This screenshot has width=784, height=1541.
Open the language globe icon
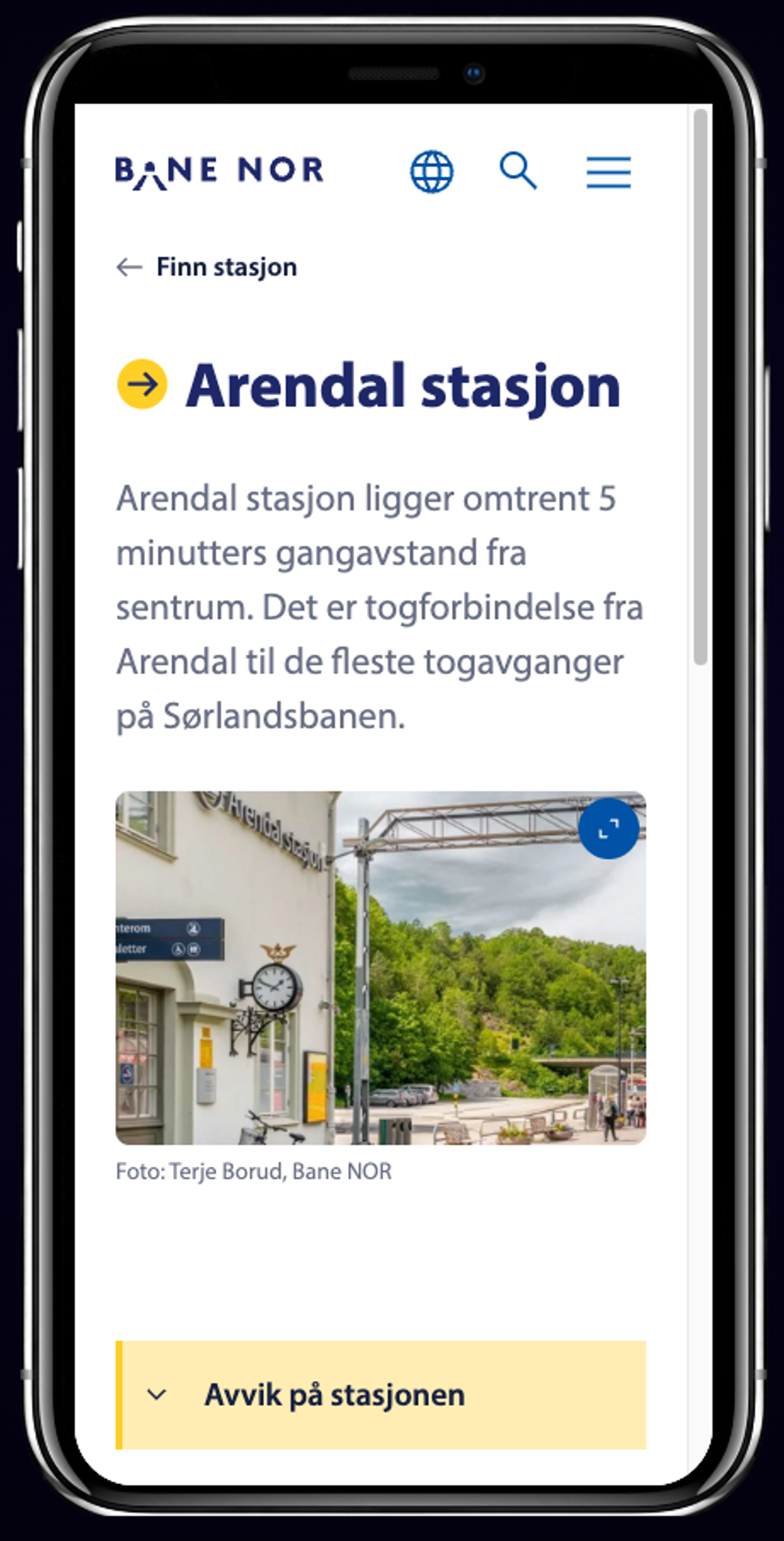pos(431,172)
